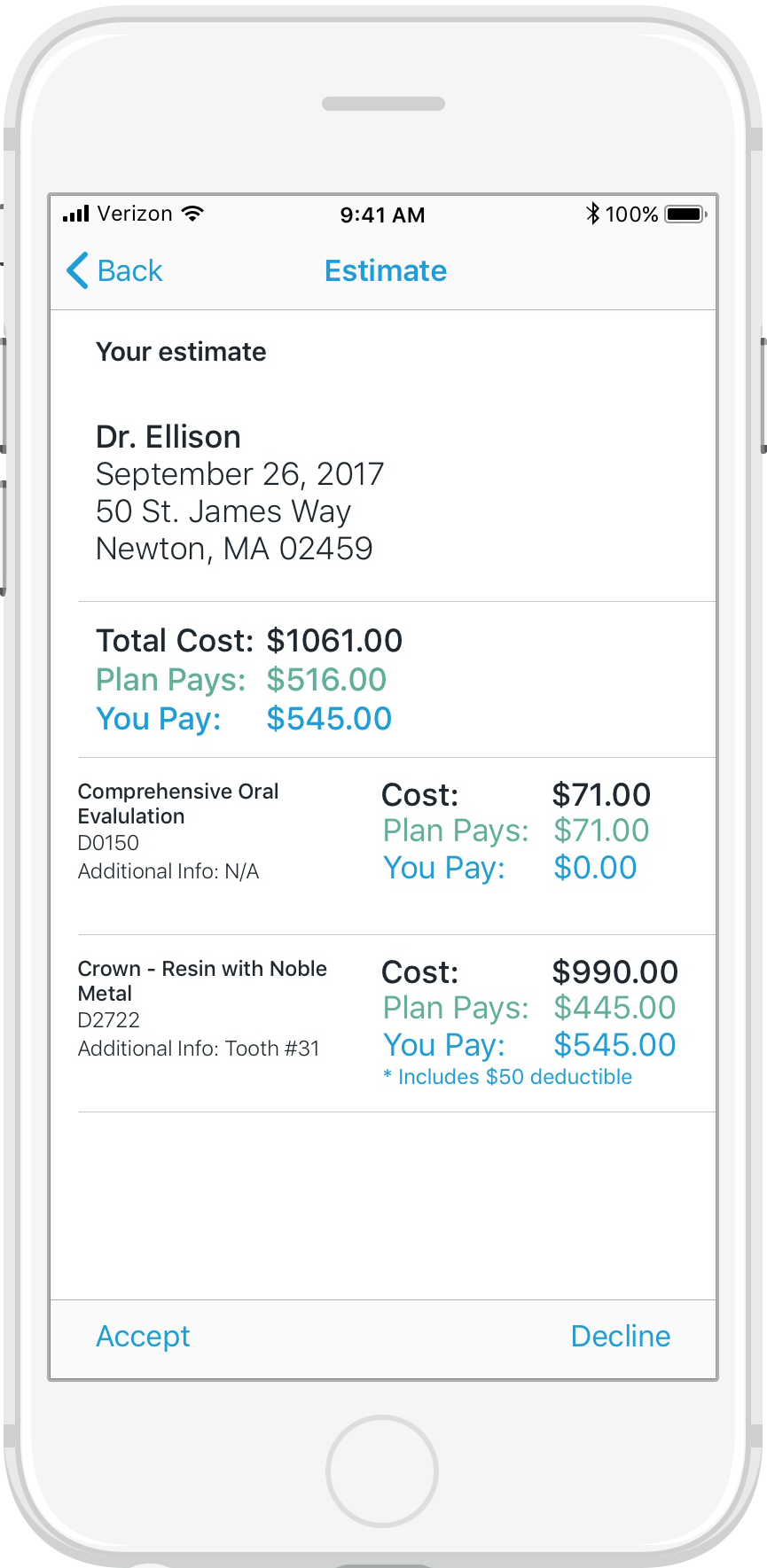Go back from the Estimate screen
The image size is (767, 1568).
115,270
